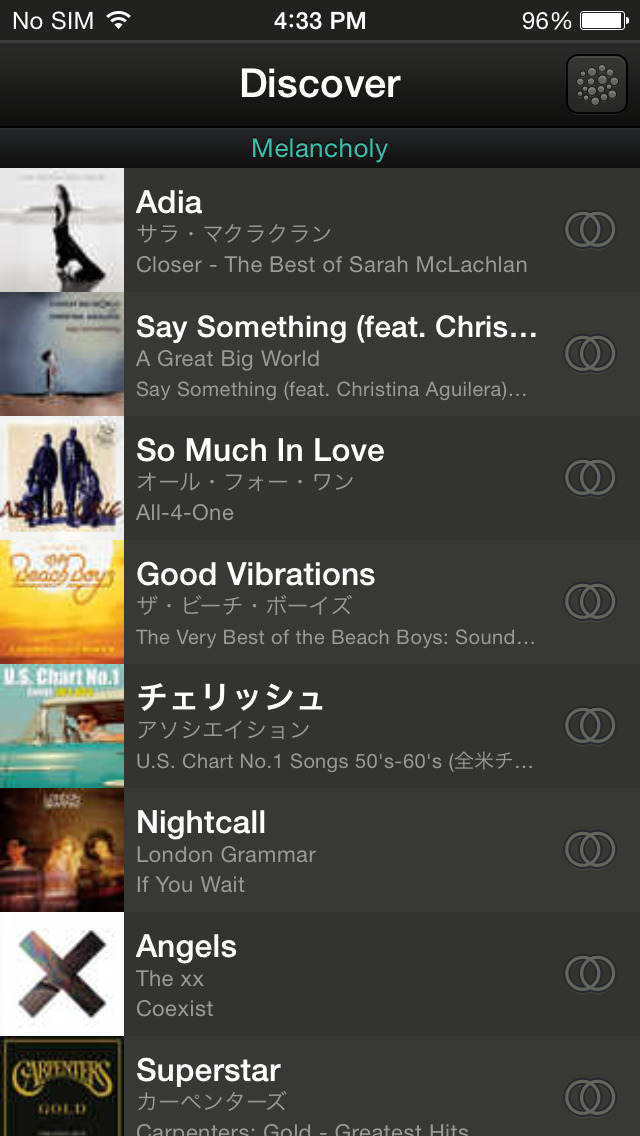This screenshot has height=1136, width=640.
Task: Tap the linked rings icon beside Adia
Action: tap(590, 230)
